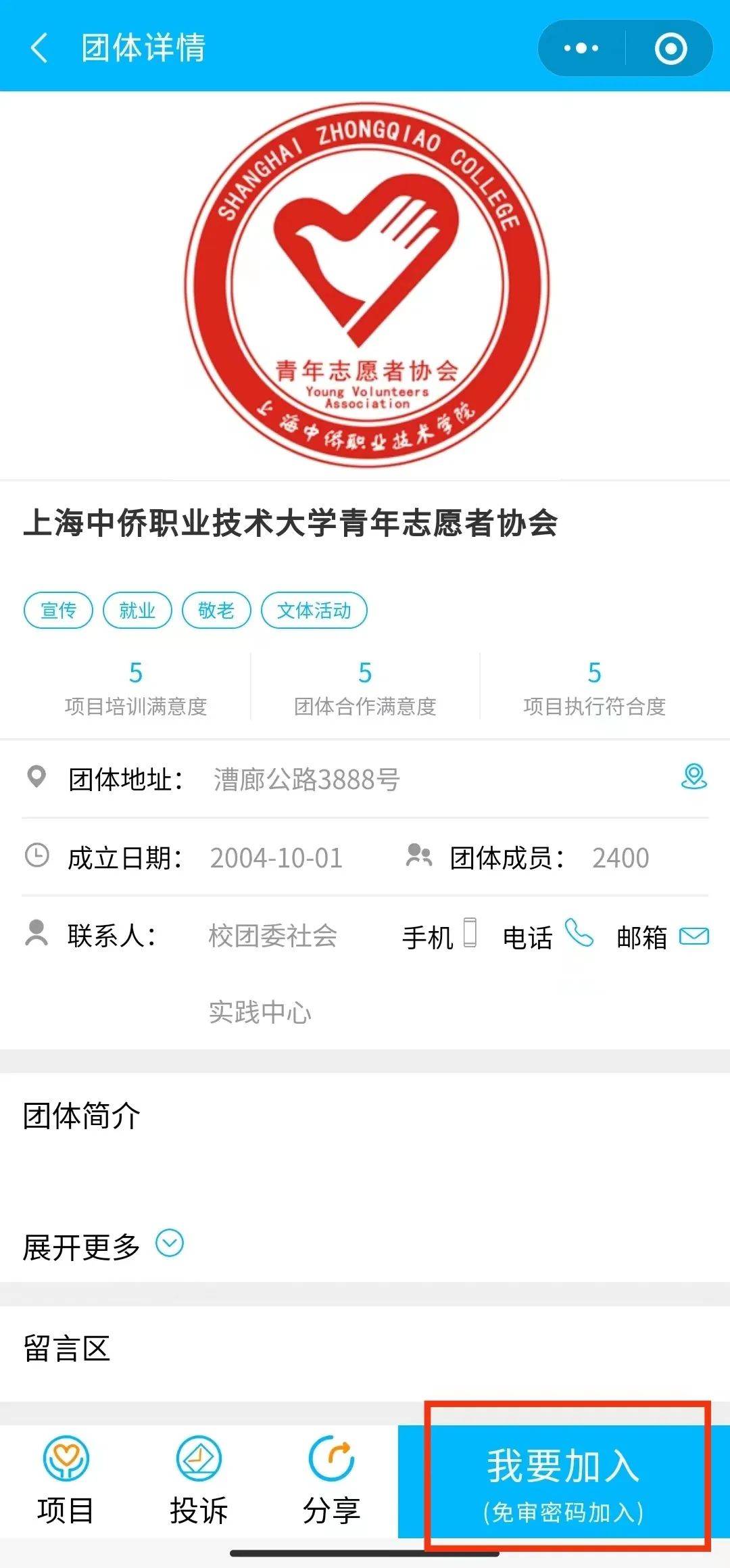
Task: Tap 我要加入 to join the group
Action: click(x=564, y=1481)
